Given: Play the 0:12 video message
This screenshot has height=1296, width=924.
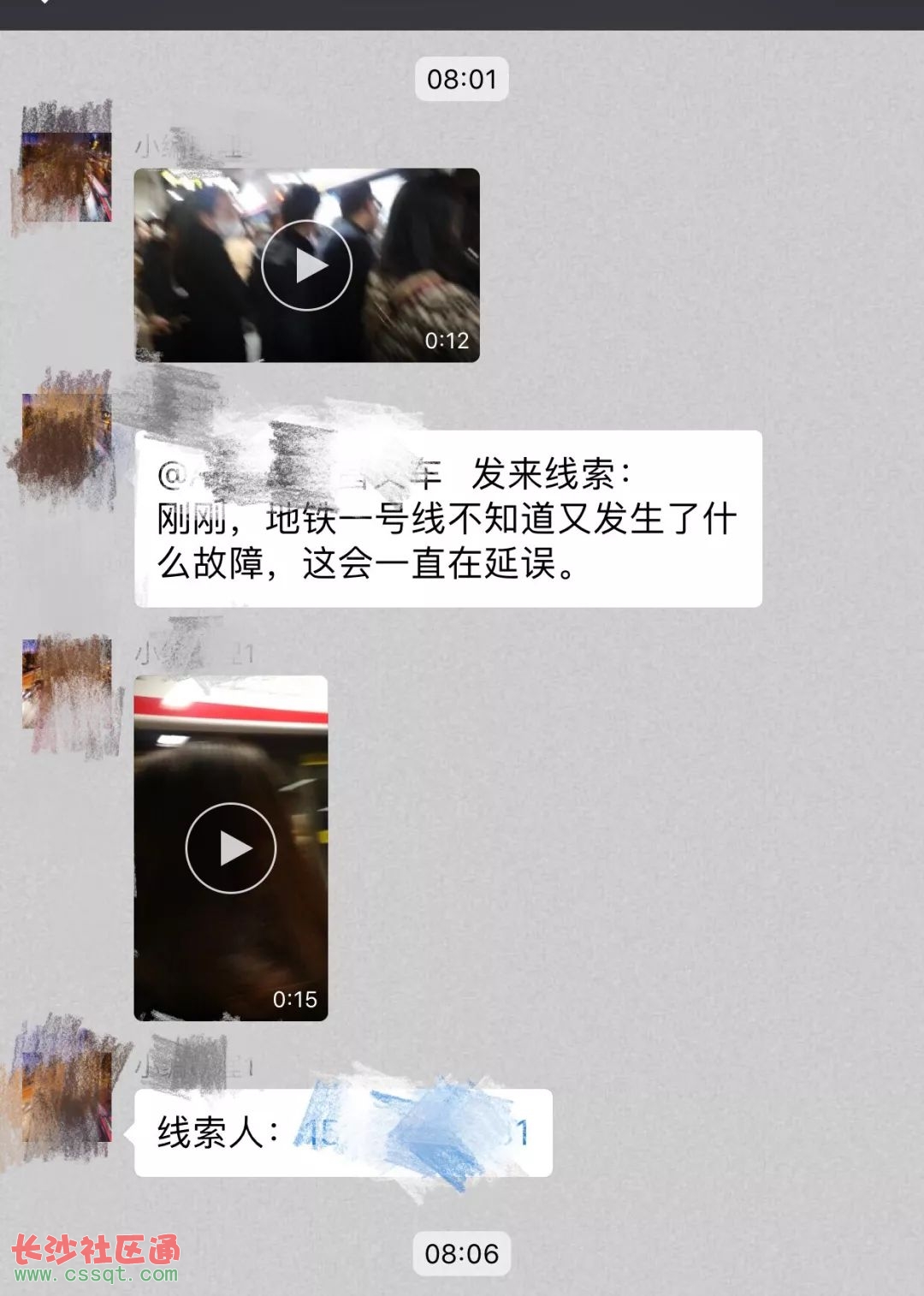Looking at the screenshot, I should point(306,266).
